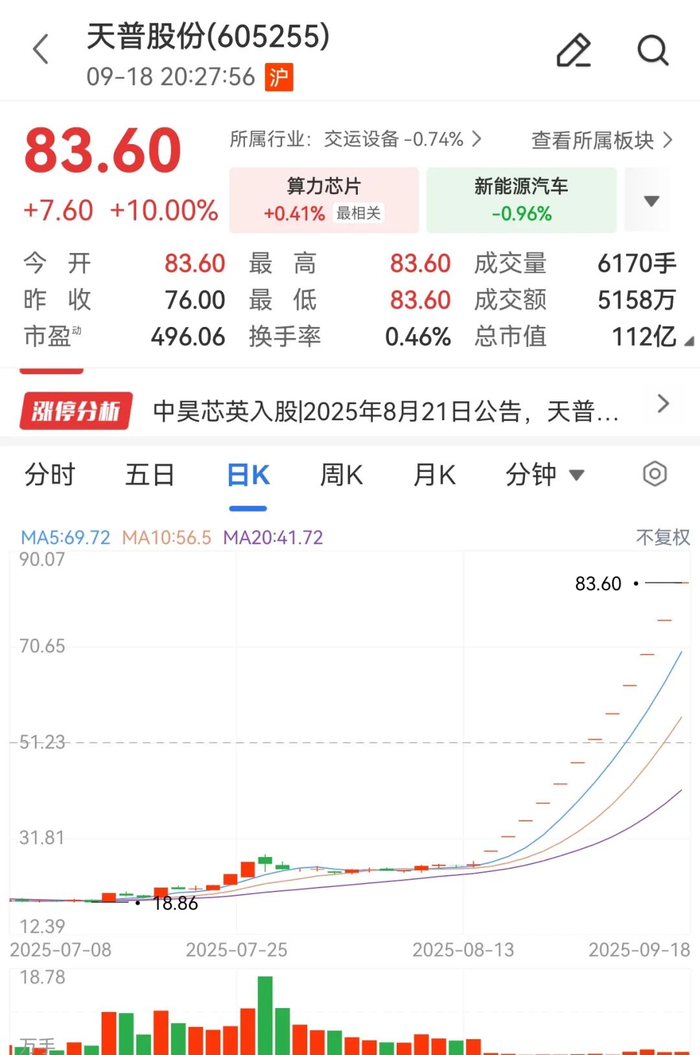Open the 分钟 interval dropdown
The width and height of the screenshot is (700, 1055).
[545, 474]
